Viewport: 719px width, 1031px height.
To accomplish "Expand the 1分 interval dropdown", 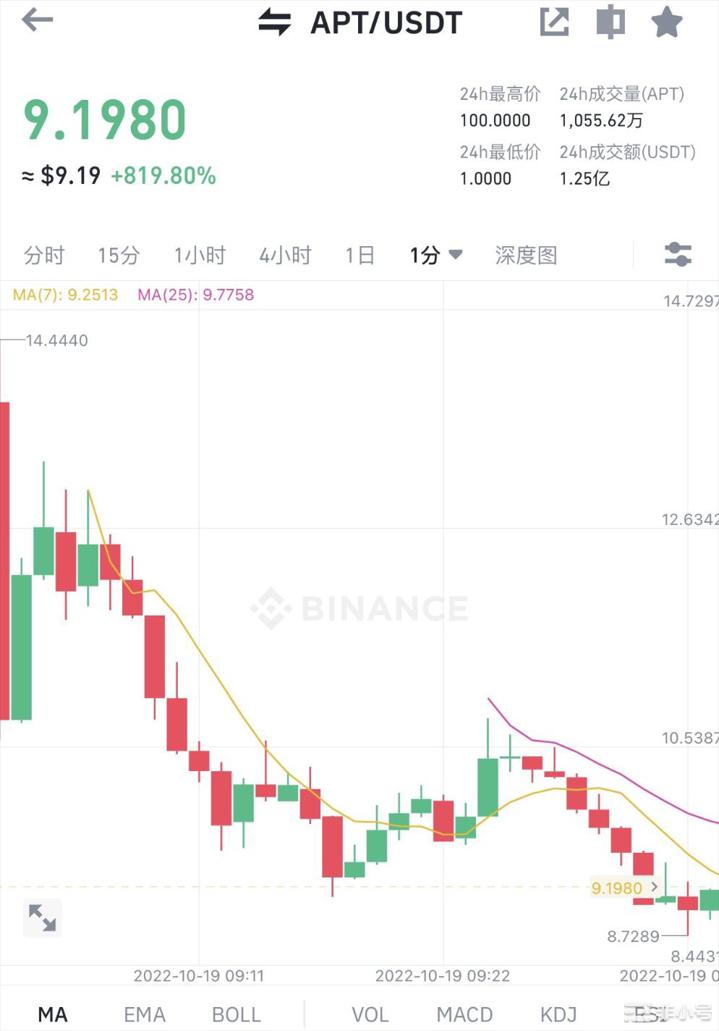I will pyautogui.click(x=436, y=255).
